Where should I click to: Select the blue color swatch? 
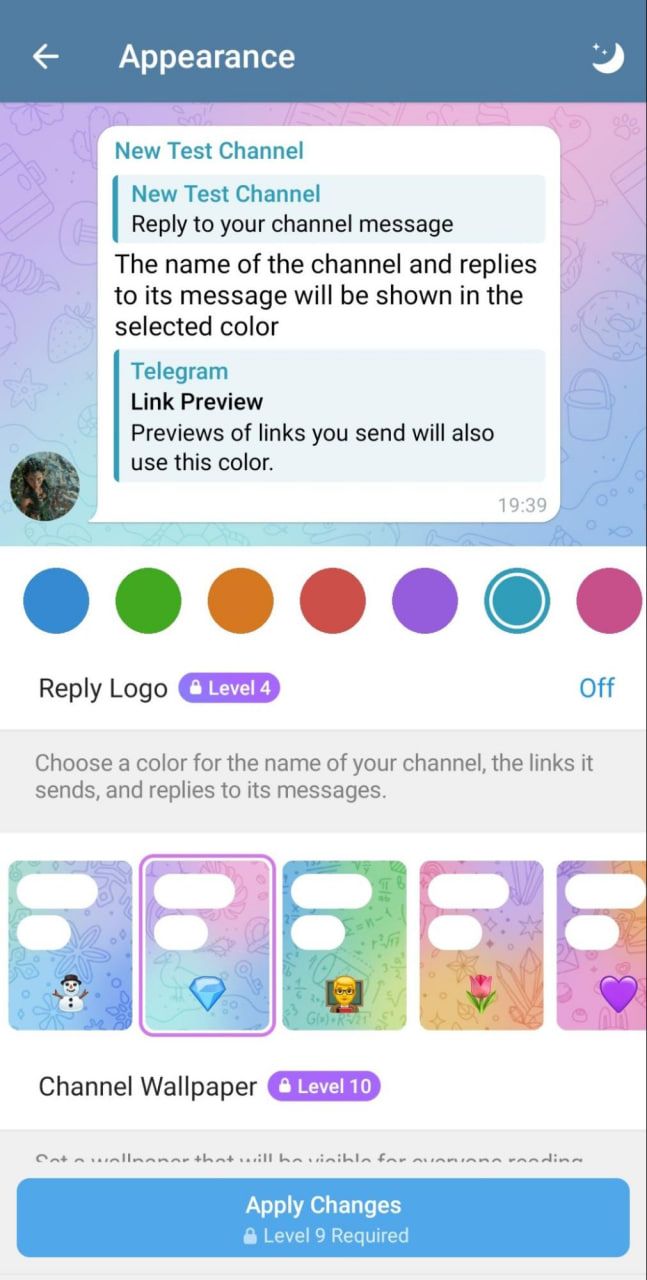pos(56,601)
